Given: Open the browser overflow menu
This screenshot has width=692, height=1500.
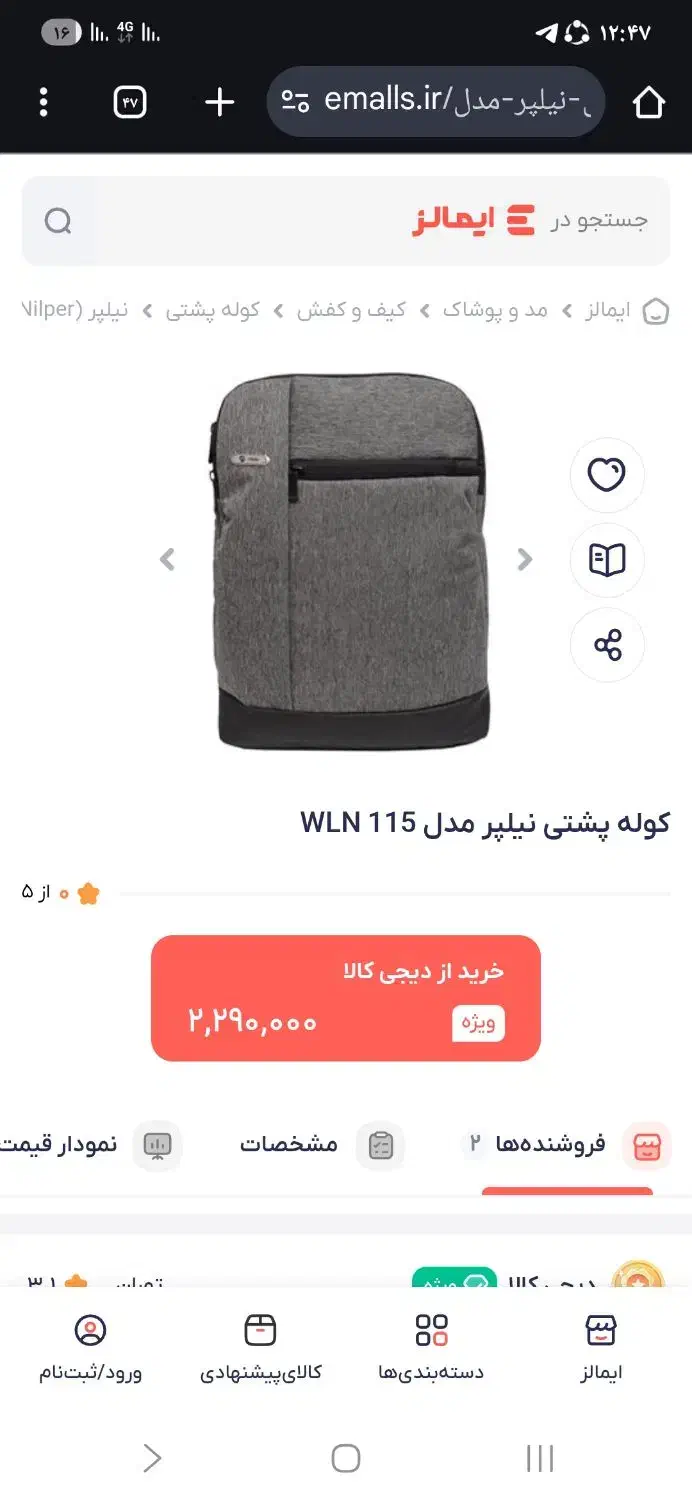Looking at the screenshot, I should (43, 102).
